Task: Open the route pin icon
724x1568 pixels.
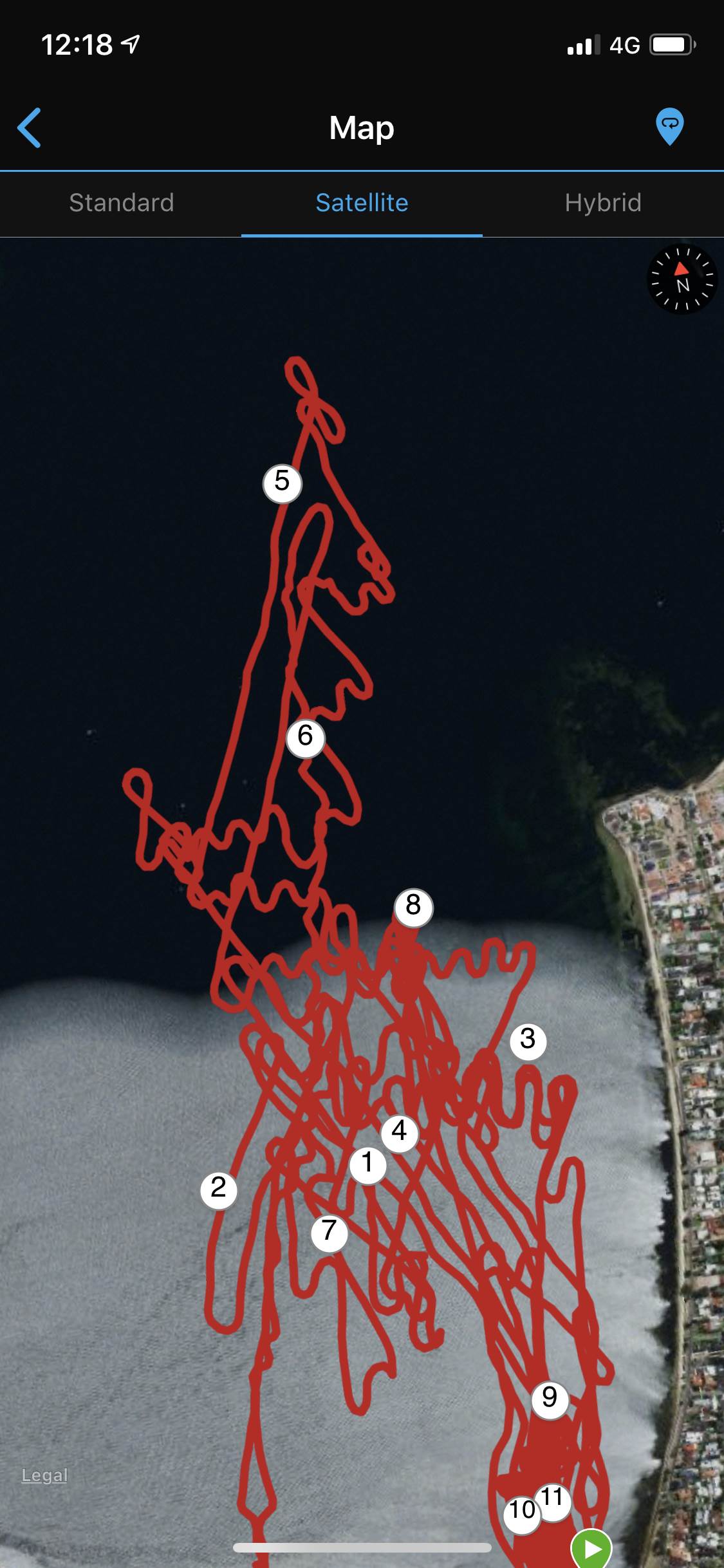Action: point(669,126)
